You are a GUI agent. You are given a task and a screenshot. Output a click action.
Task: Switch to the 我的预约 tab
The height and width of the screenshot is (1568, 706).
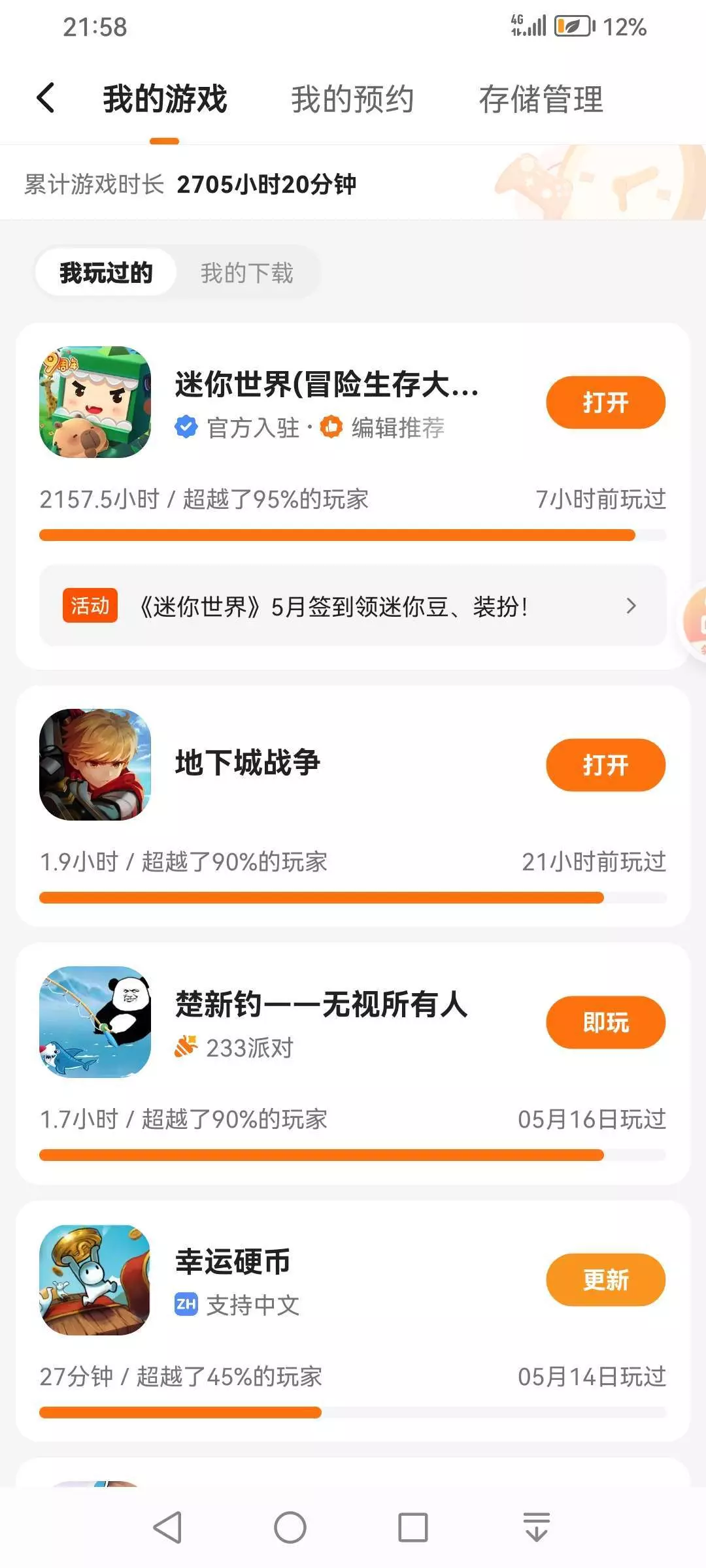[x=352, y=99]
